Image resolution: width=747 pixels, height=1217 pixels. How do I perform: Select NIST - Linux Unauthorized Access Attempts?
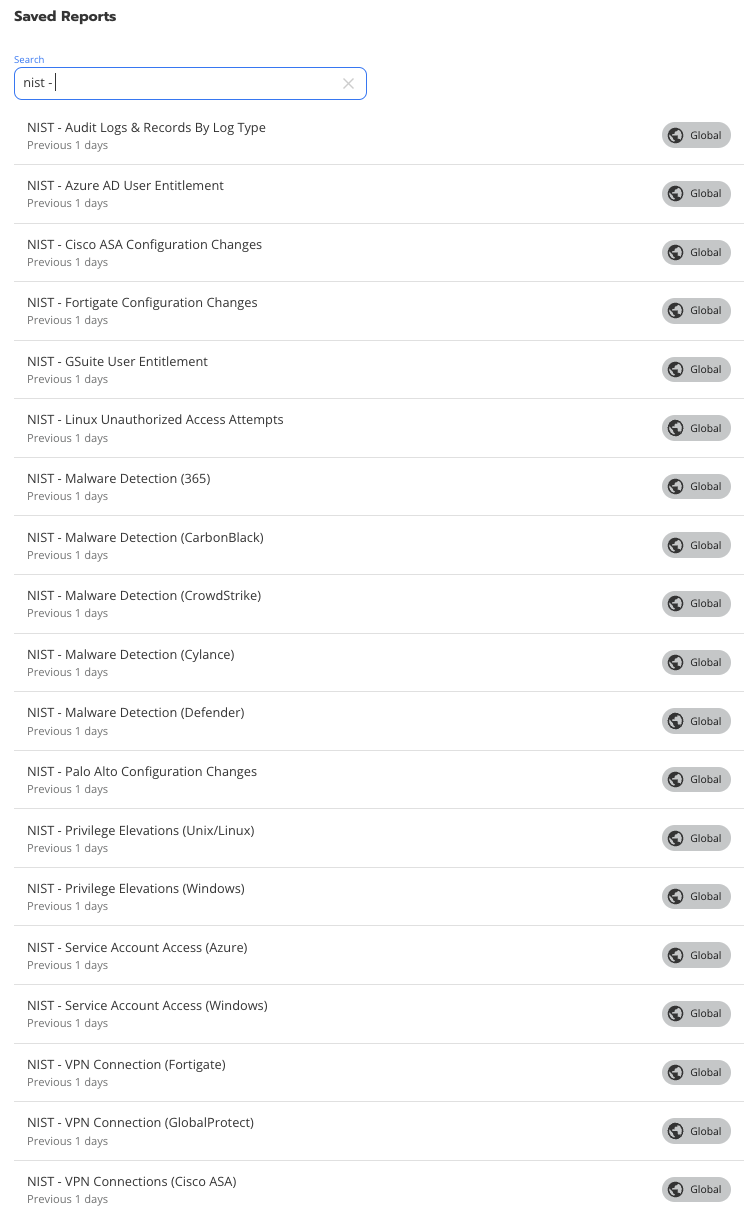tap(379, 428)
